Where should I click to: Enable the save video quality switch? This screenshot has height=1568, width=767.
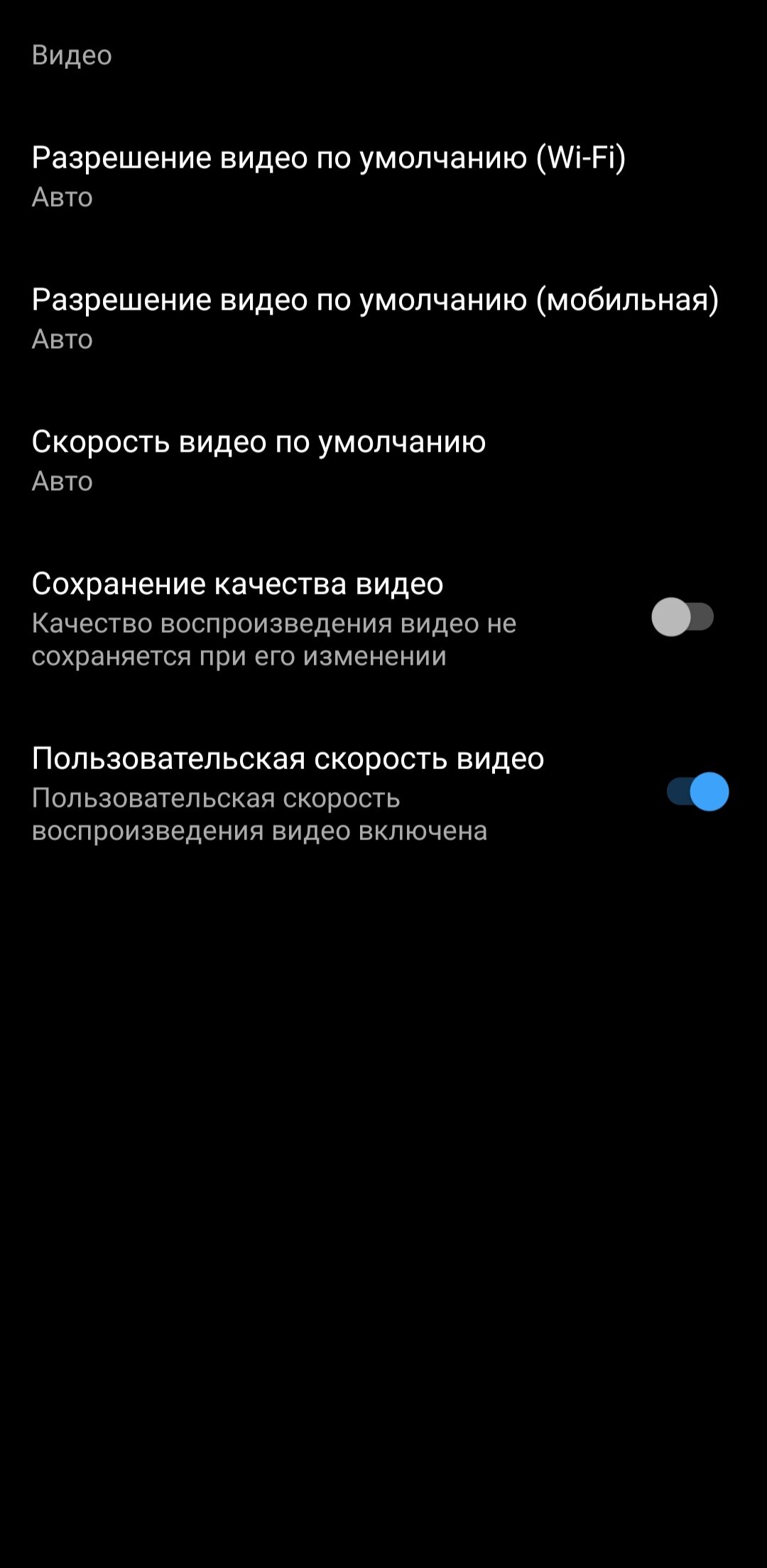coord(682,617)
